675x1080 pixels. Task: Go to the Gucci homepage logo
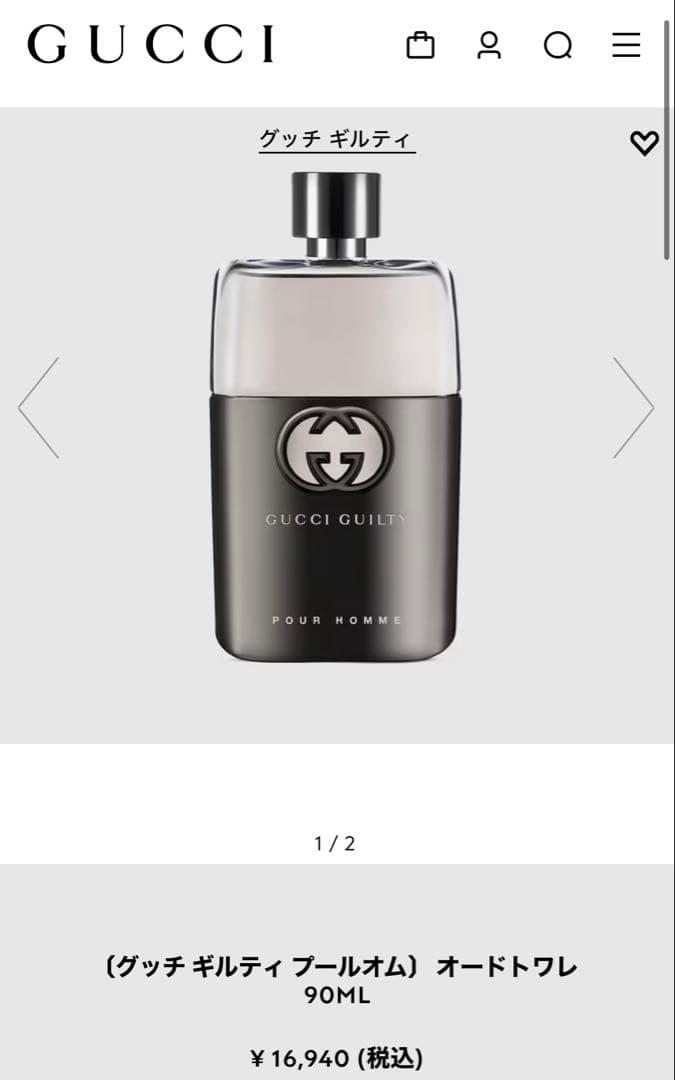151,45
